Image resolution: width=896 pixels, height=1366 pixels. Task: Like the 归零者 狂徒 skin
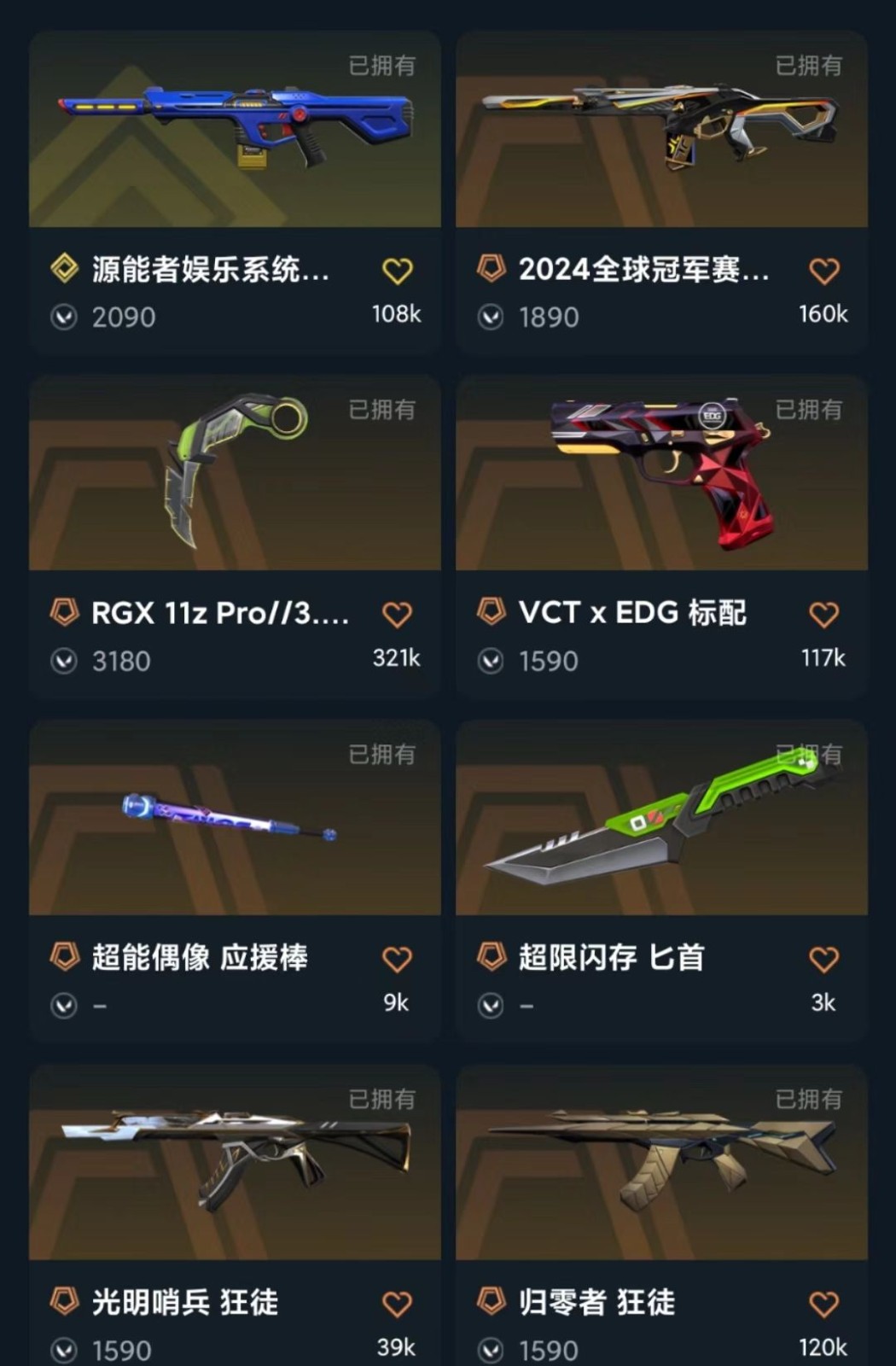click(x=823, y=1304)
